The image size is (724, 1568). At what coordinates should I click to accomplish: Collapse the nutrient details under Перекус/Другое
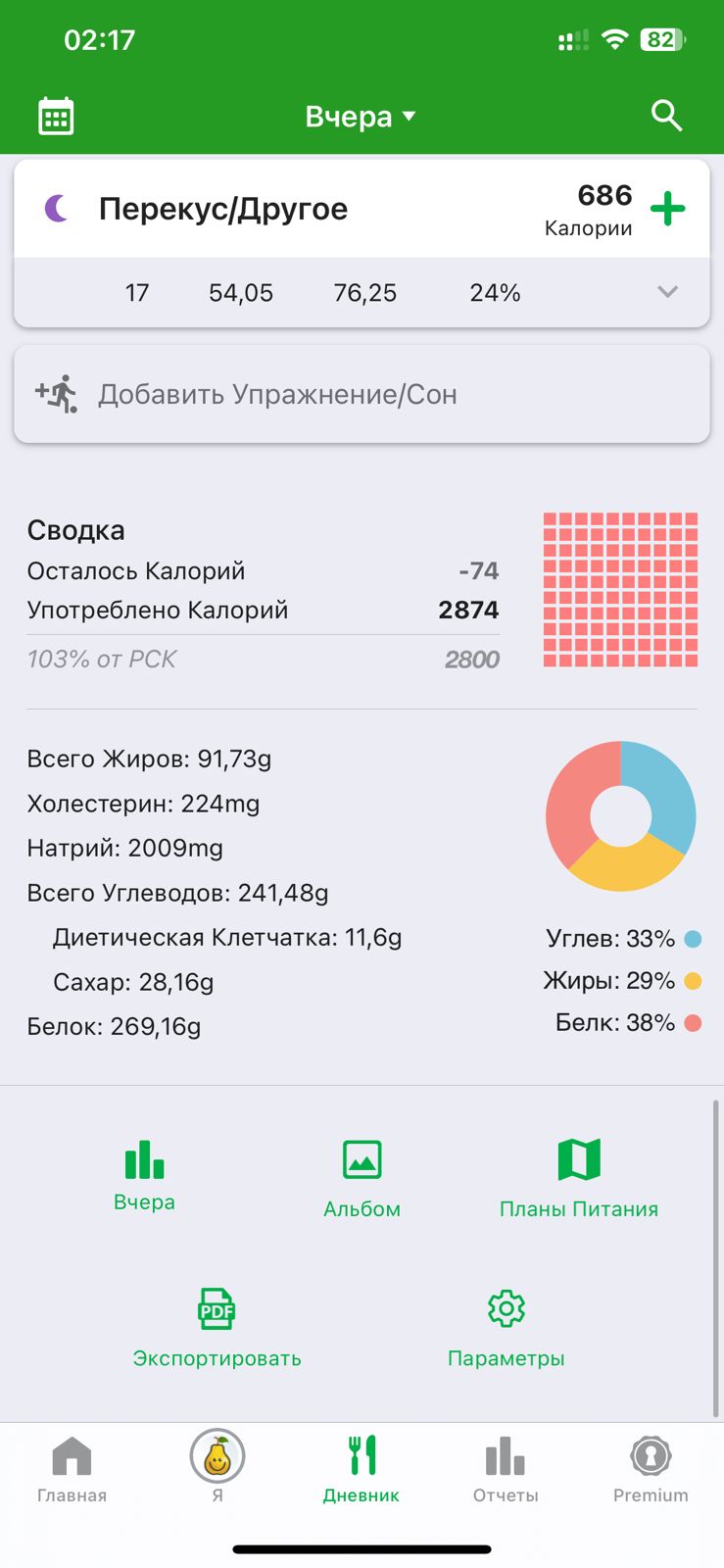coord(668,291)
